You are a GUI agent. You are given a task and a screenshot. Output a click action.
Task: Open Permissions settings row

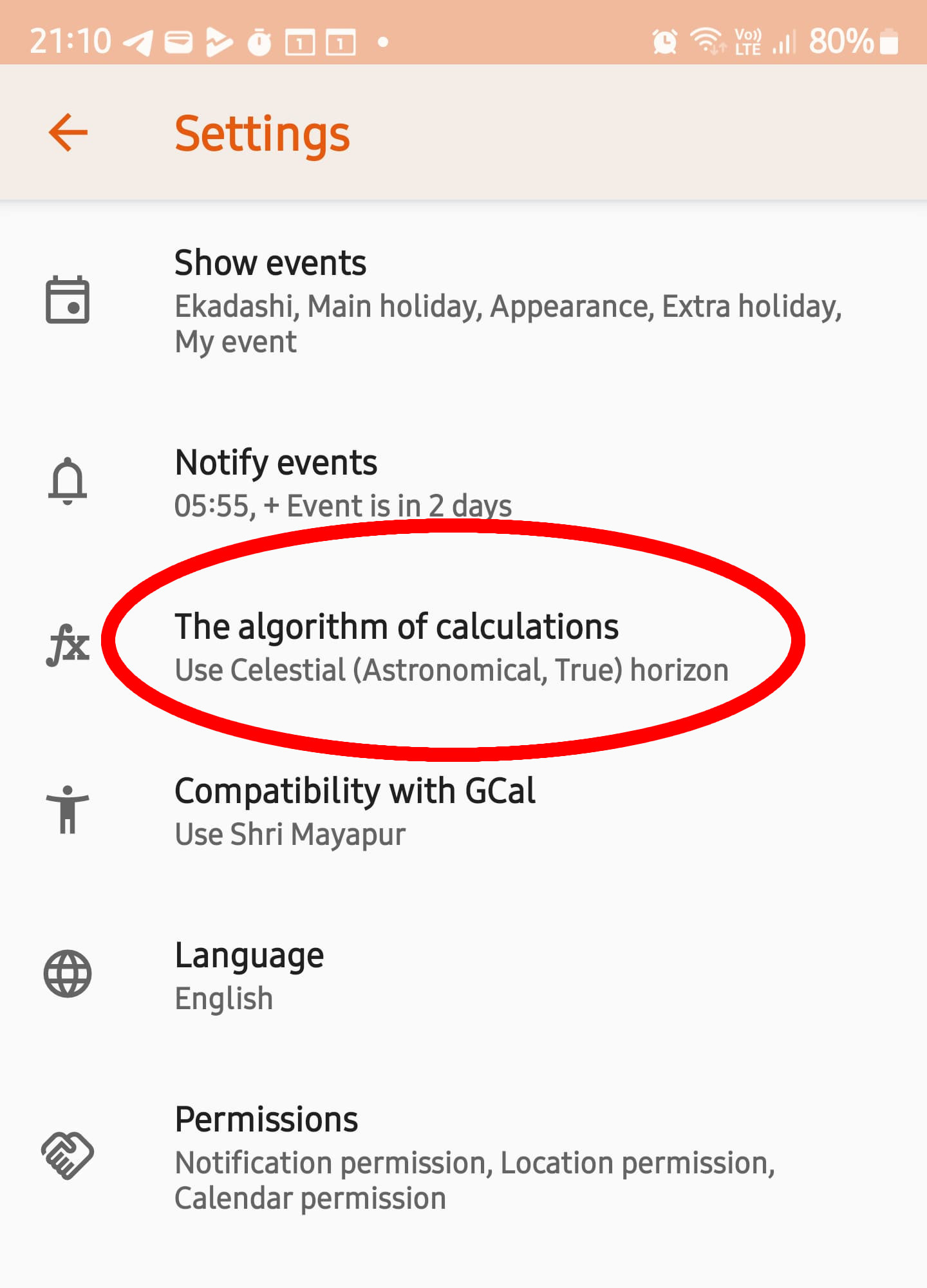click(464, 1157)
